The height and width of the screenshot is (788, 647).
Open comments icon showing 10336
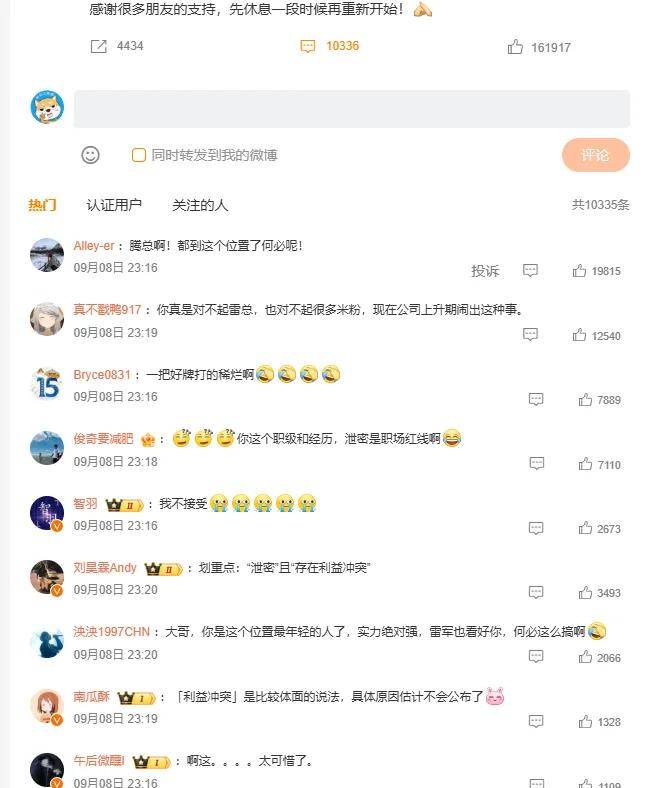click(308, 46)
